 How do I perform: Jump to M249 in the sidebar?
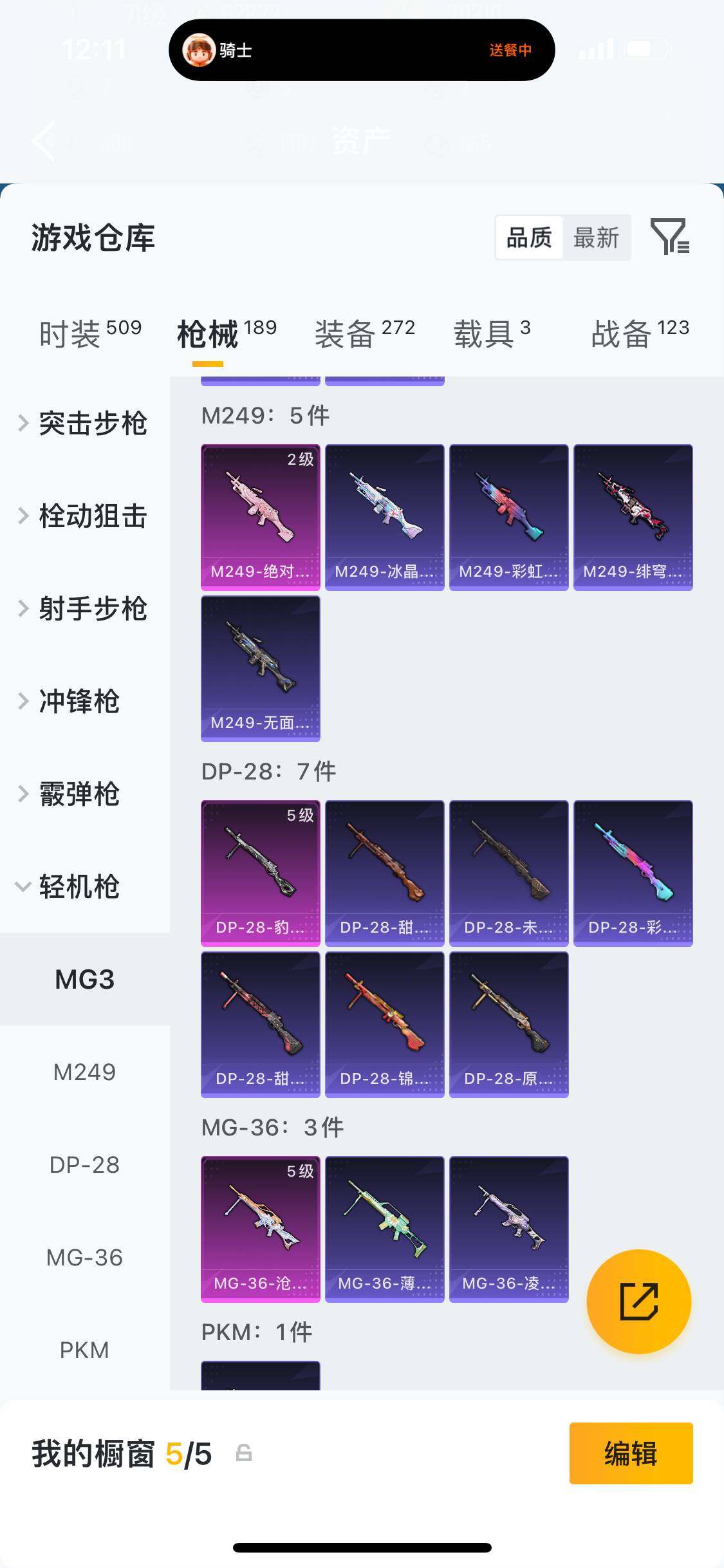(84, 1072)
